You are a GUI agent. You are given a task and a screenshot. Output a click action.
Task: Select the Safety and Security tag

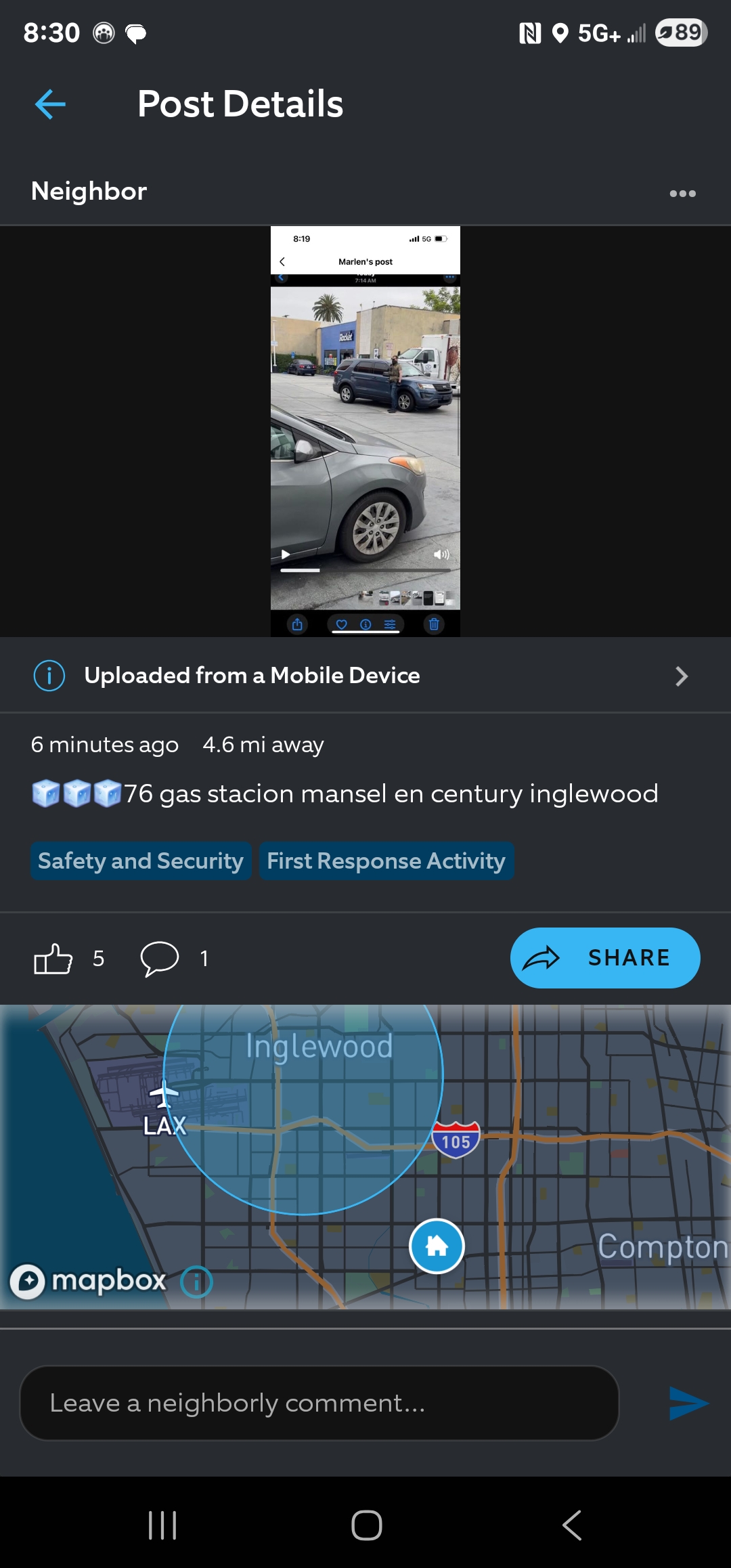(141, 861)
